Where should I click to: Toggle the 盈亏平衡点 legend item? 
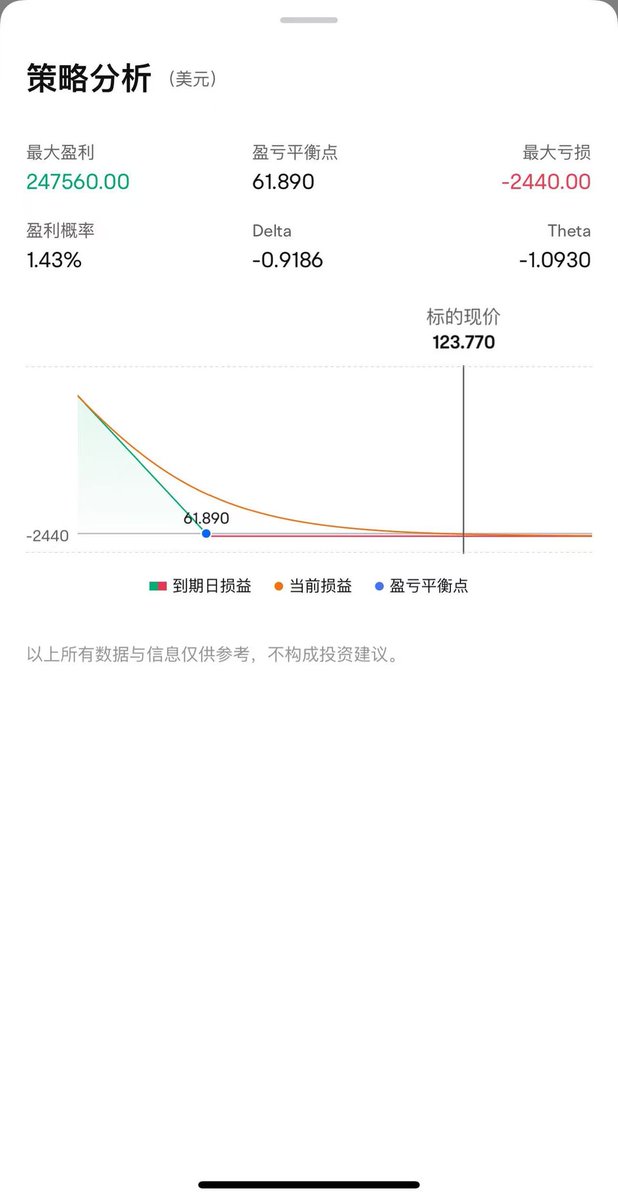tap(420, 586)
